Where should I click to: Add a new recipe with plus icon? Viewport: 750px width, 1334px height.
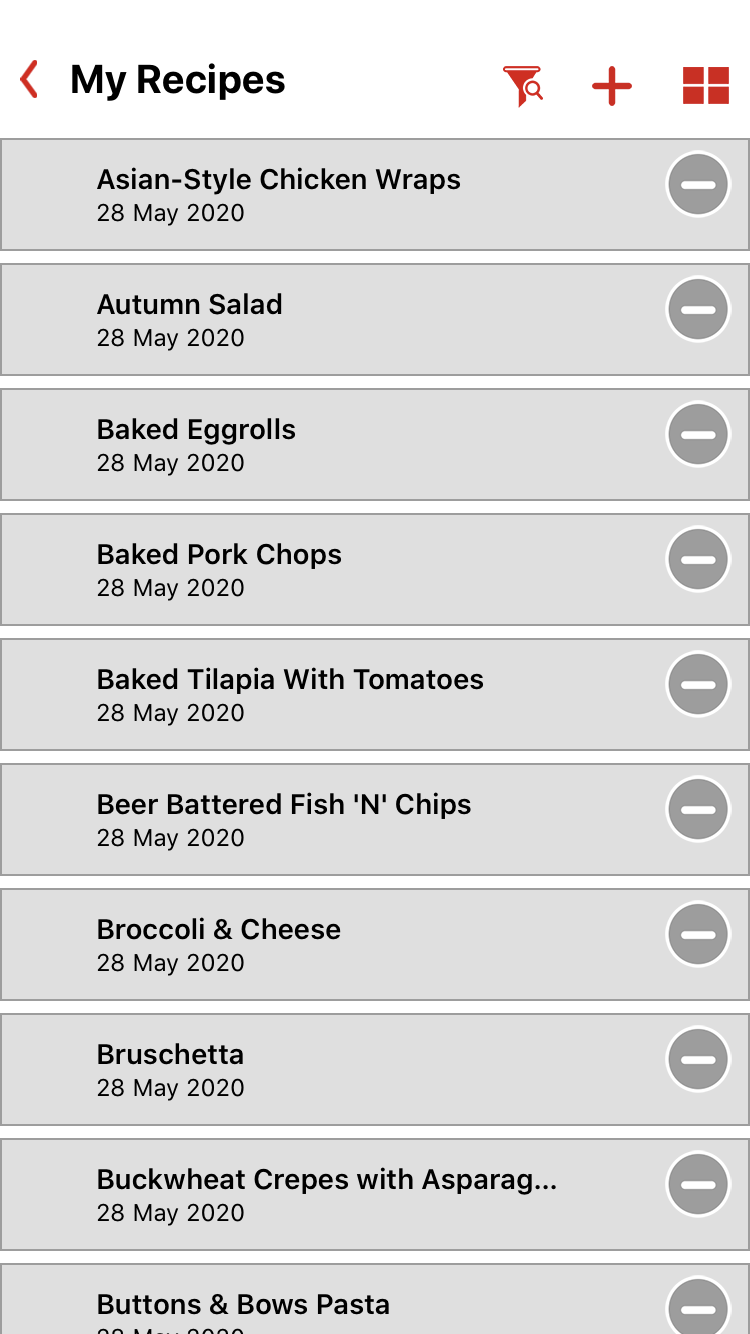click(611, 86)
